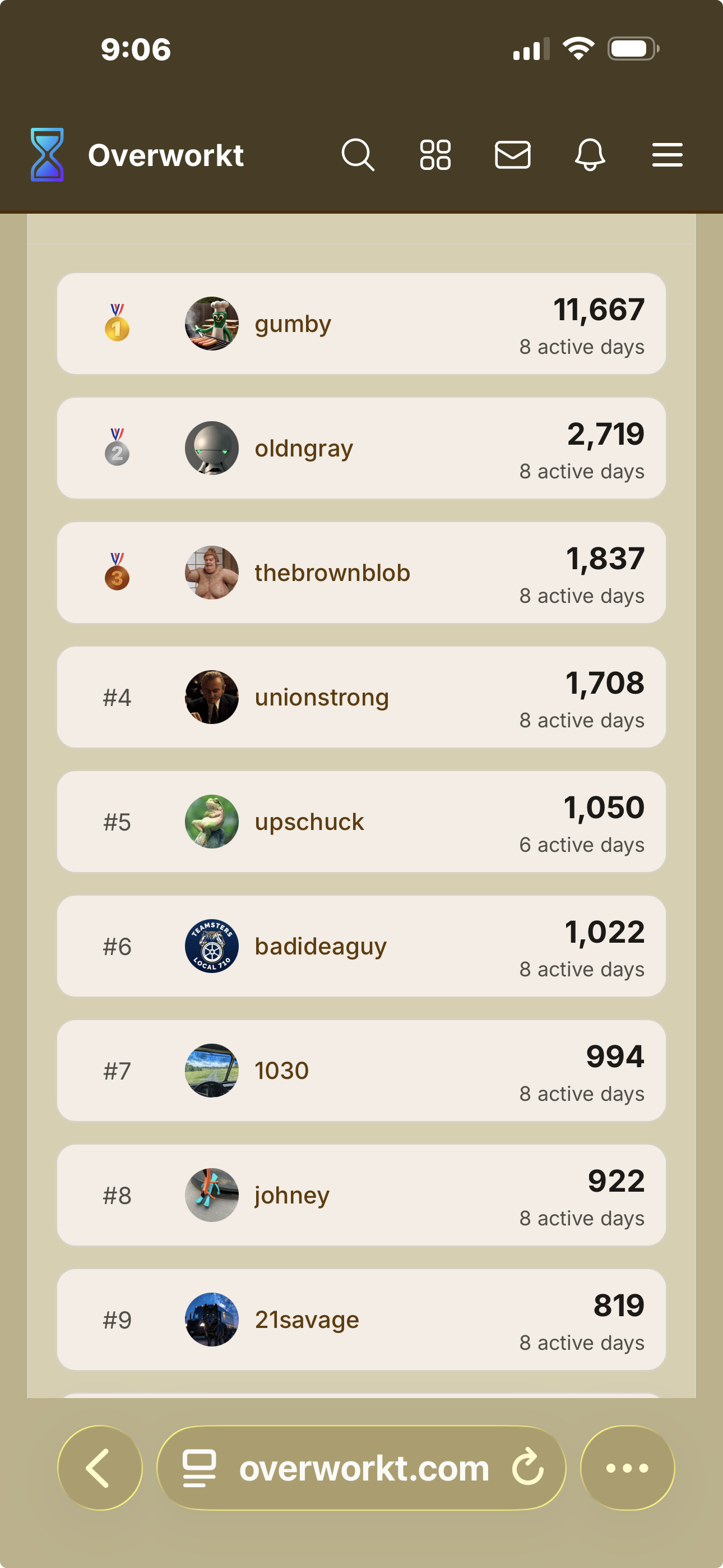Viewport: 723px width, 1568px height.
Task: View 21savage's leaderboard entry
Action: coord(361,1319)
